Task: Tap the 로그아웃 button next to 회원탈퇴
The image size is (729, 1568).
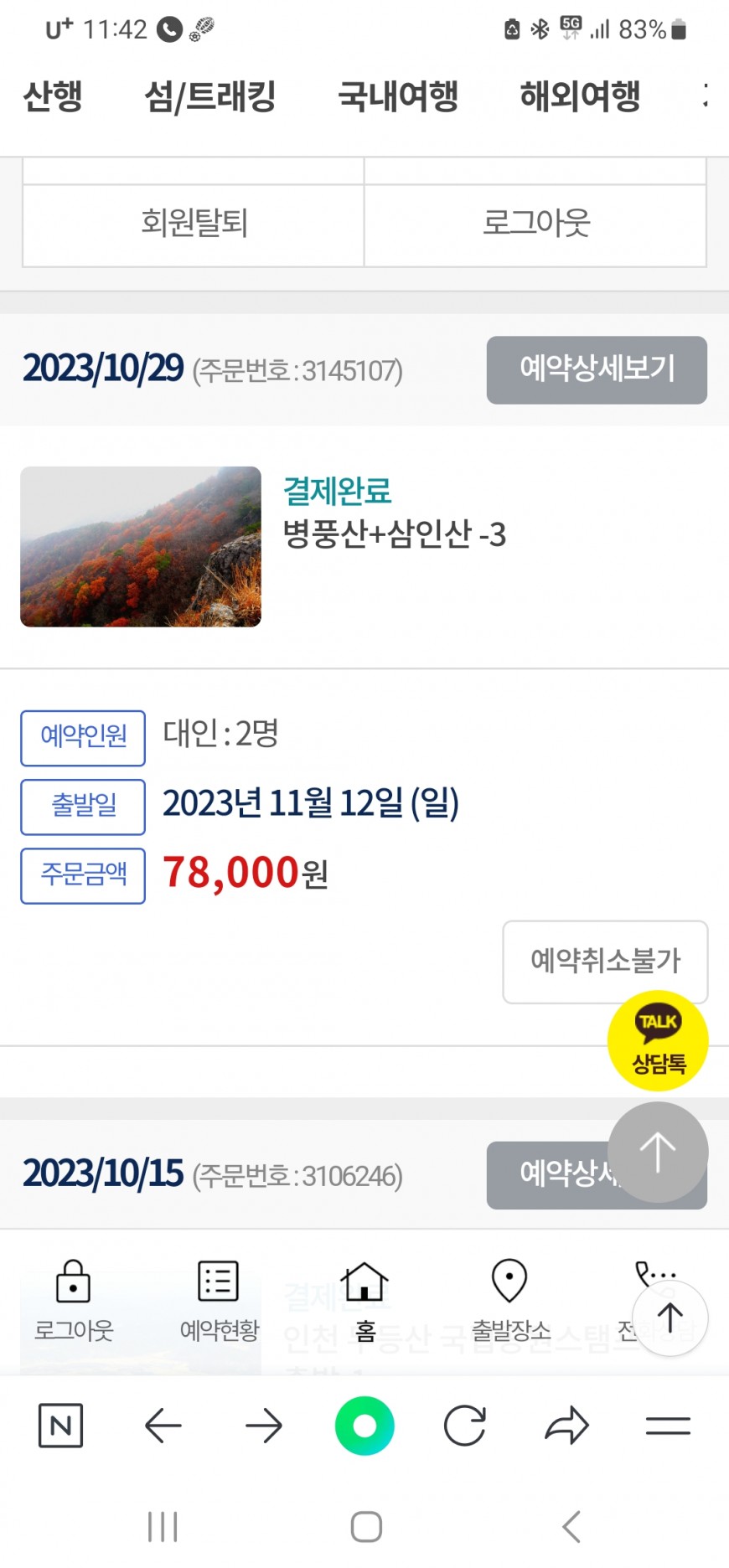Action: click(535, 224)
